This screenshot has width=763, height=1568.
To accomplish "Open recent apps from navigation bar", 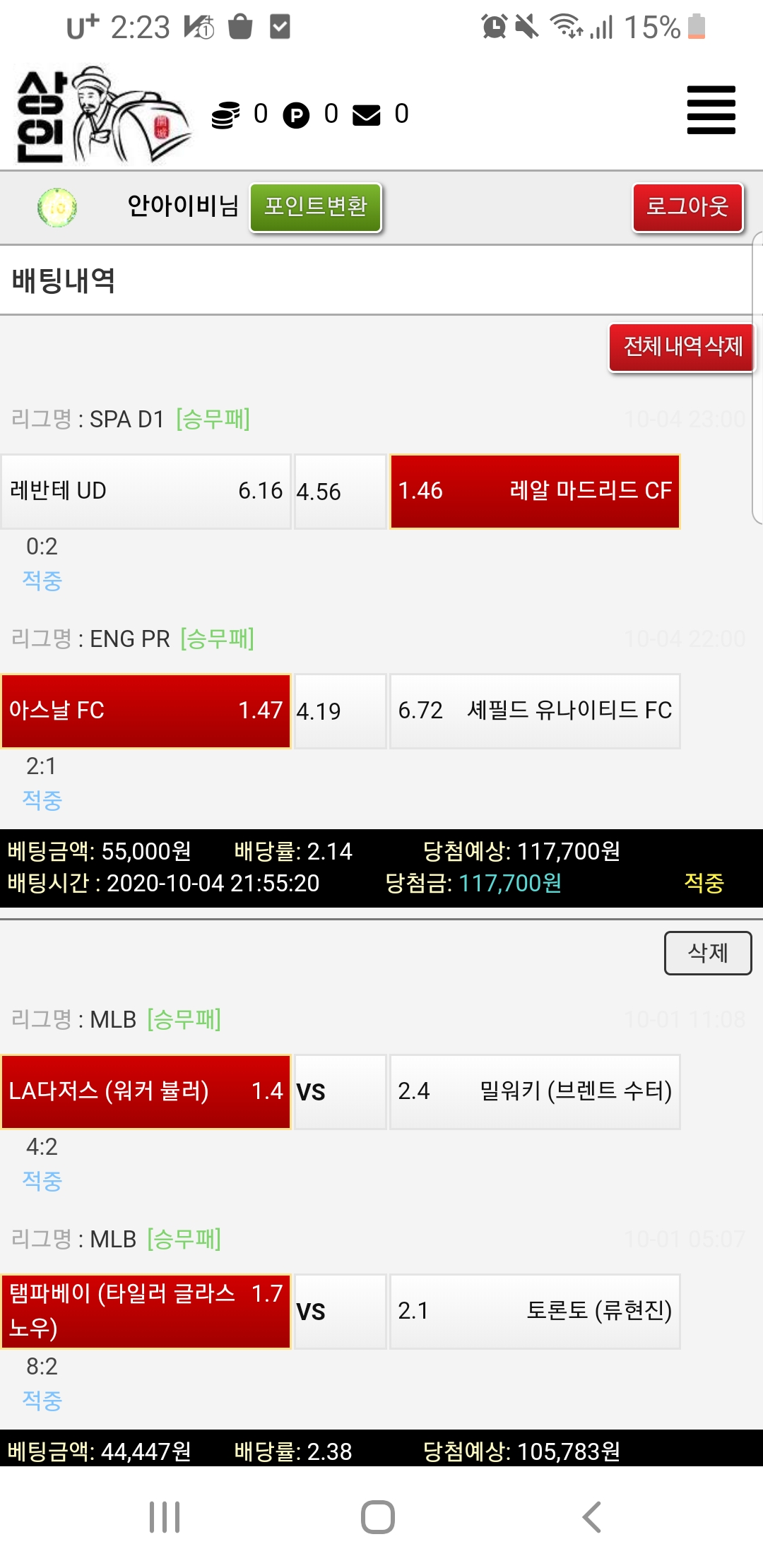I will pos(165,1516).
